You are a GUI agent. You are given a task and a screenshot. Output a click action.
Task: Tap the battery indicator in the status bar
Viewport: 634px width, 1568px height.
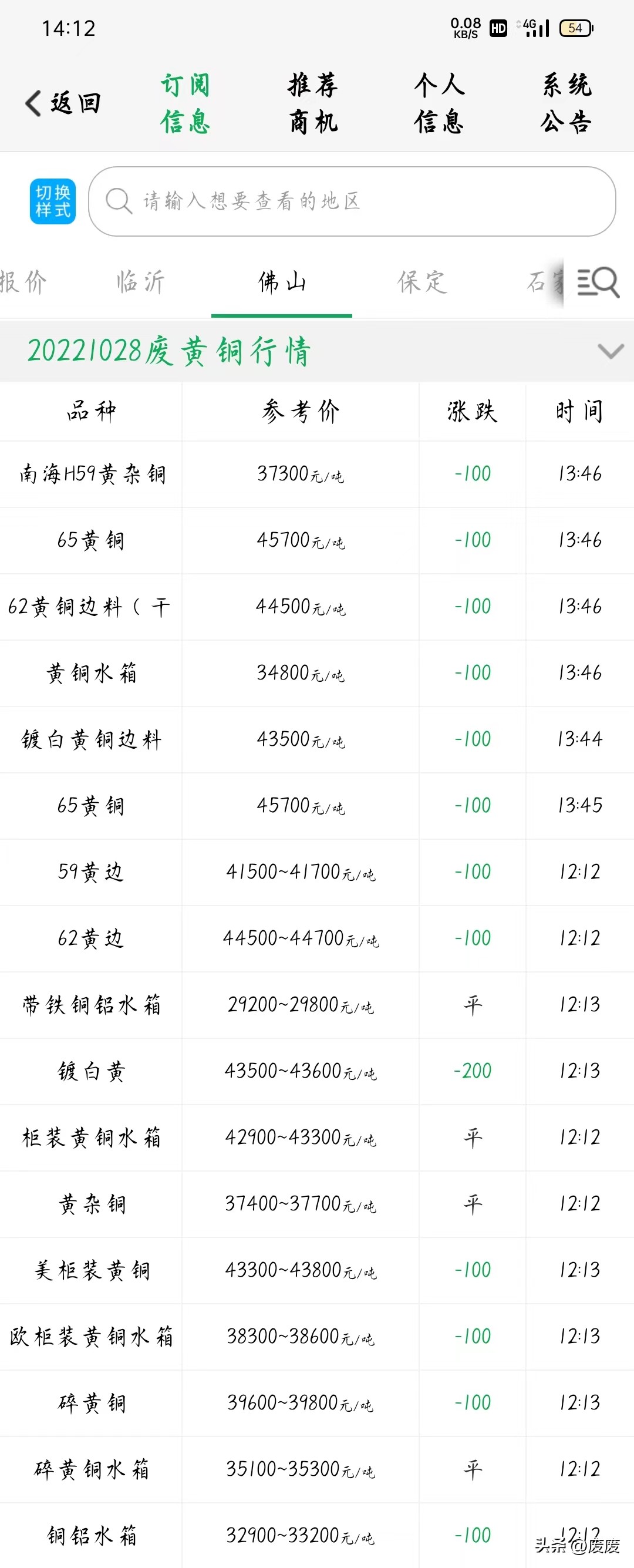[574, 28]
